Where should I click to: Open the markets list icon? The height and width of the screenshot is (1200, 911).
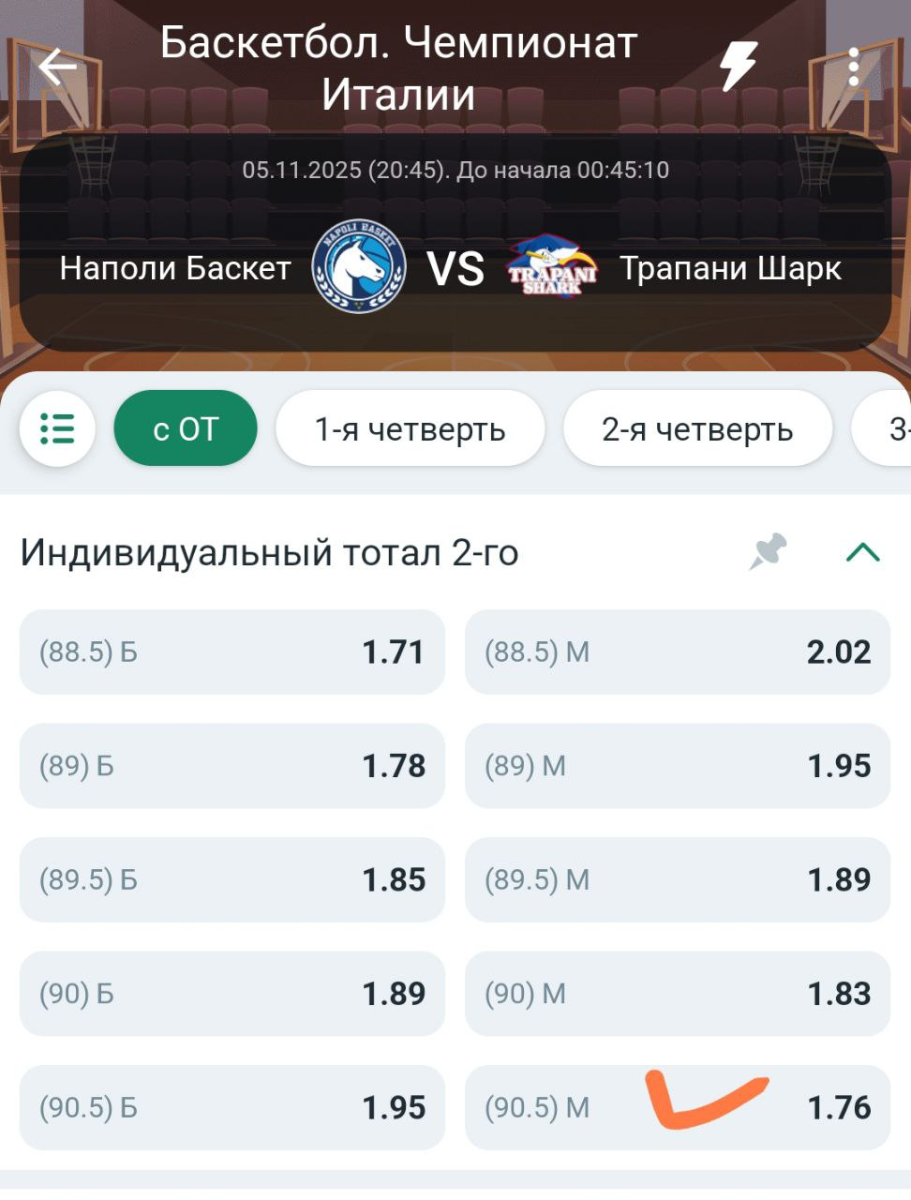point(58,429)
